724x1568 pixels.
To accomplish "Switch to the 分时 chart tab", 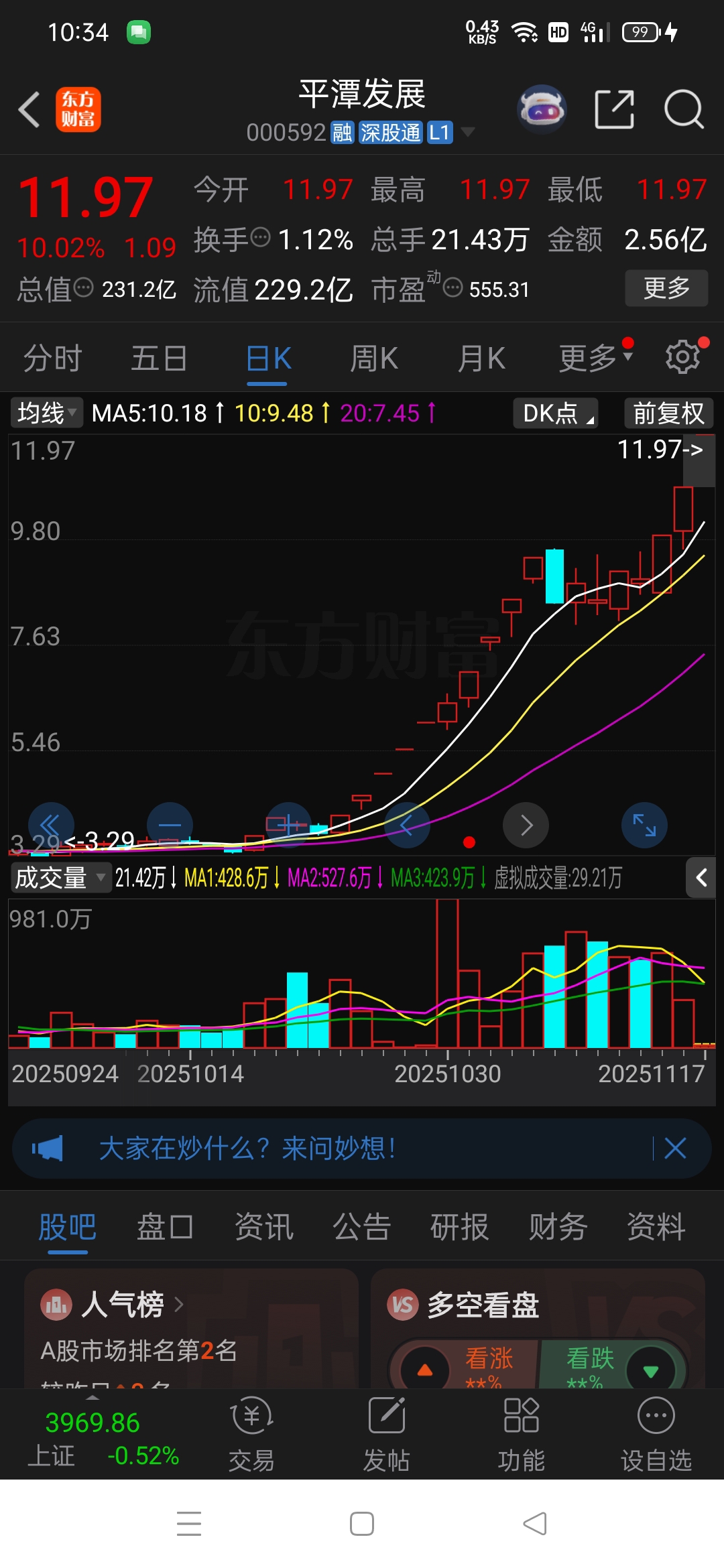I will click(x=52, y=358).
